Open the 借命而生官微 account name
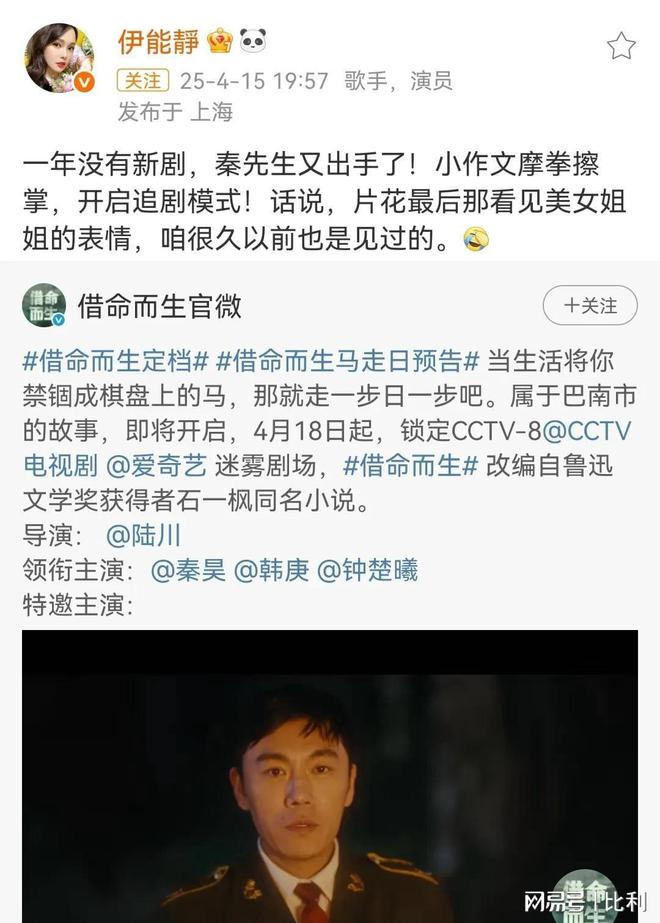This screenshot has height=923, width=660. tap(160, 306)
